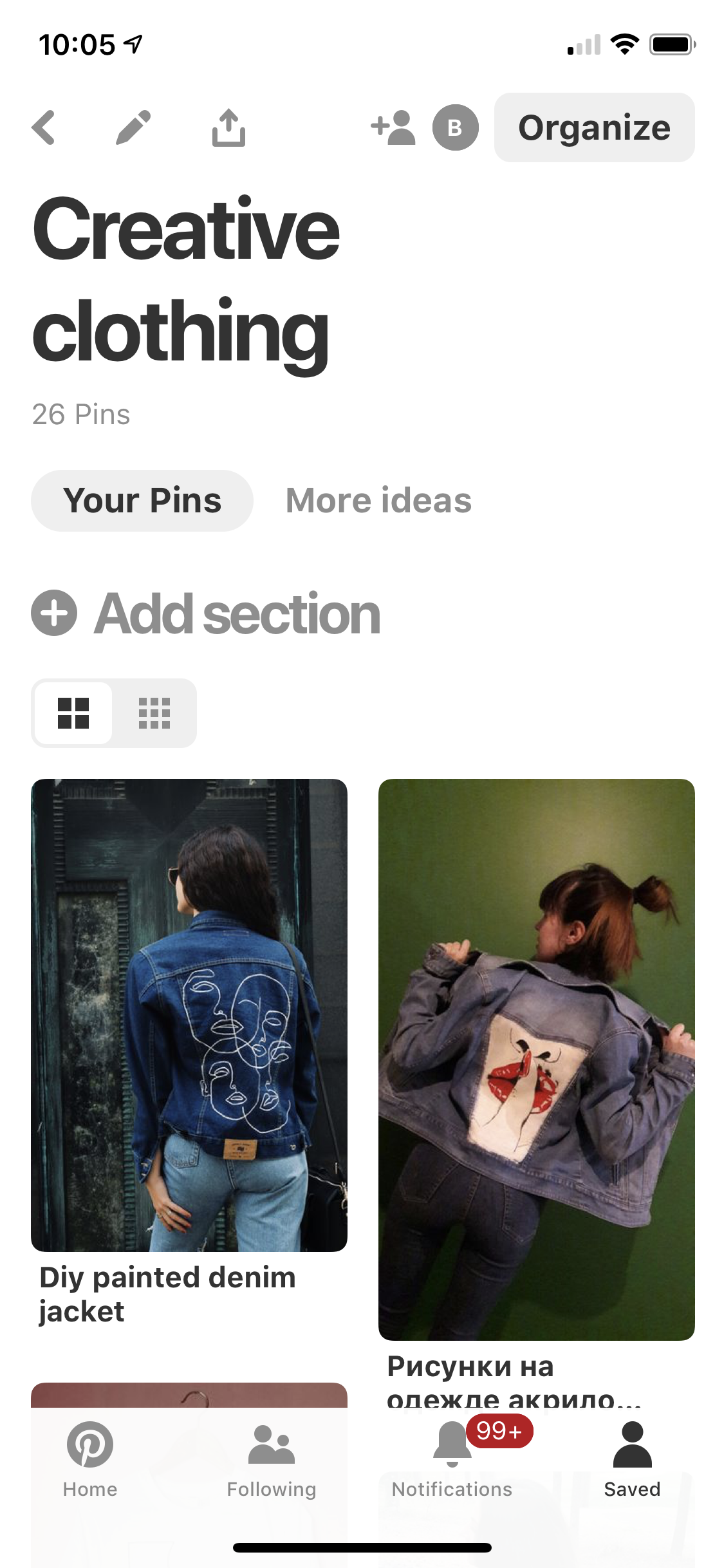Select the Your Pins tab

point(142,501)
